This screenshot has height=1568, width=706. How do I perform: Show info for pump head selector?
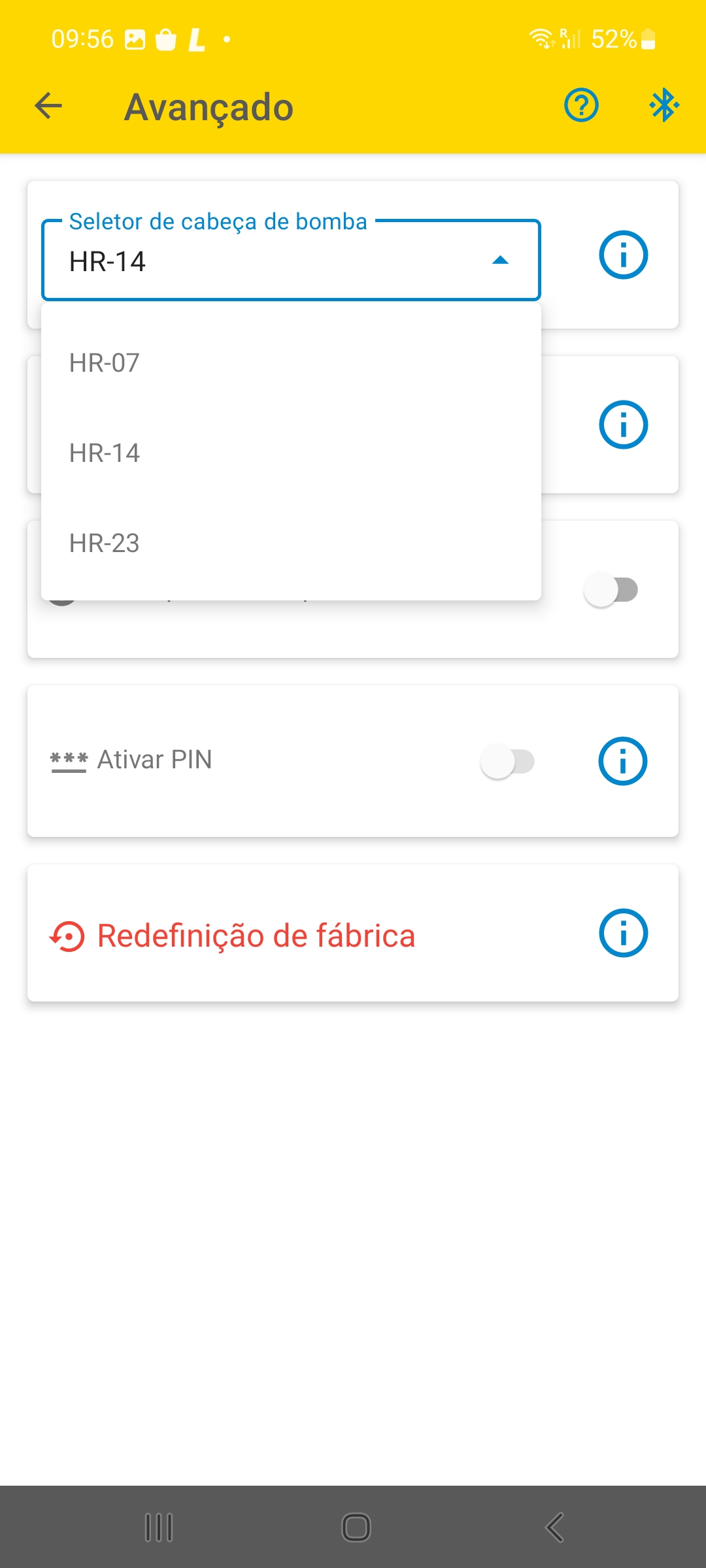point(623,255)
